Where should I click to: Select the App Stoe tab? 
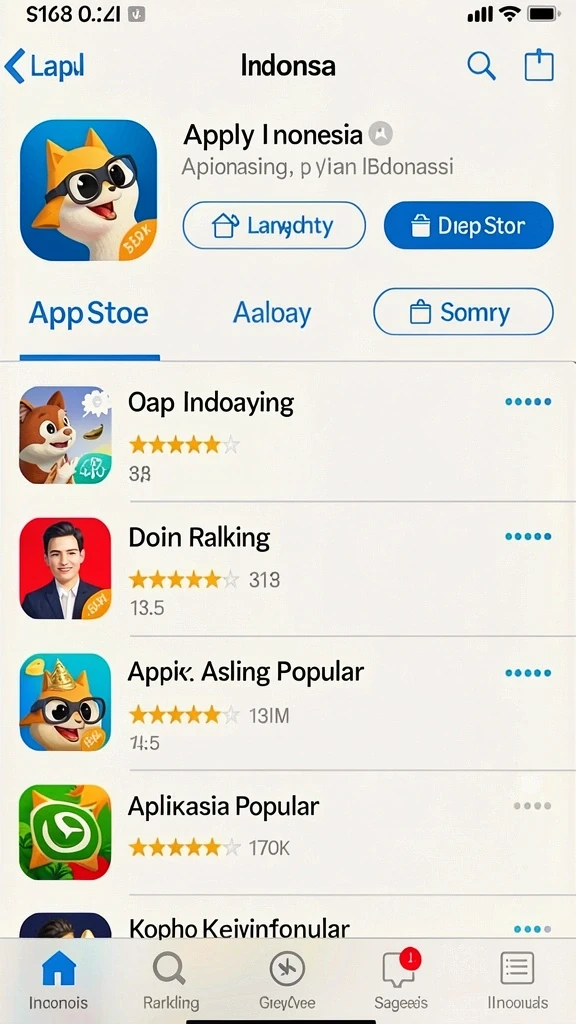[x=89, y=314]
